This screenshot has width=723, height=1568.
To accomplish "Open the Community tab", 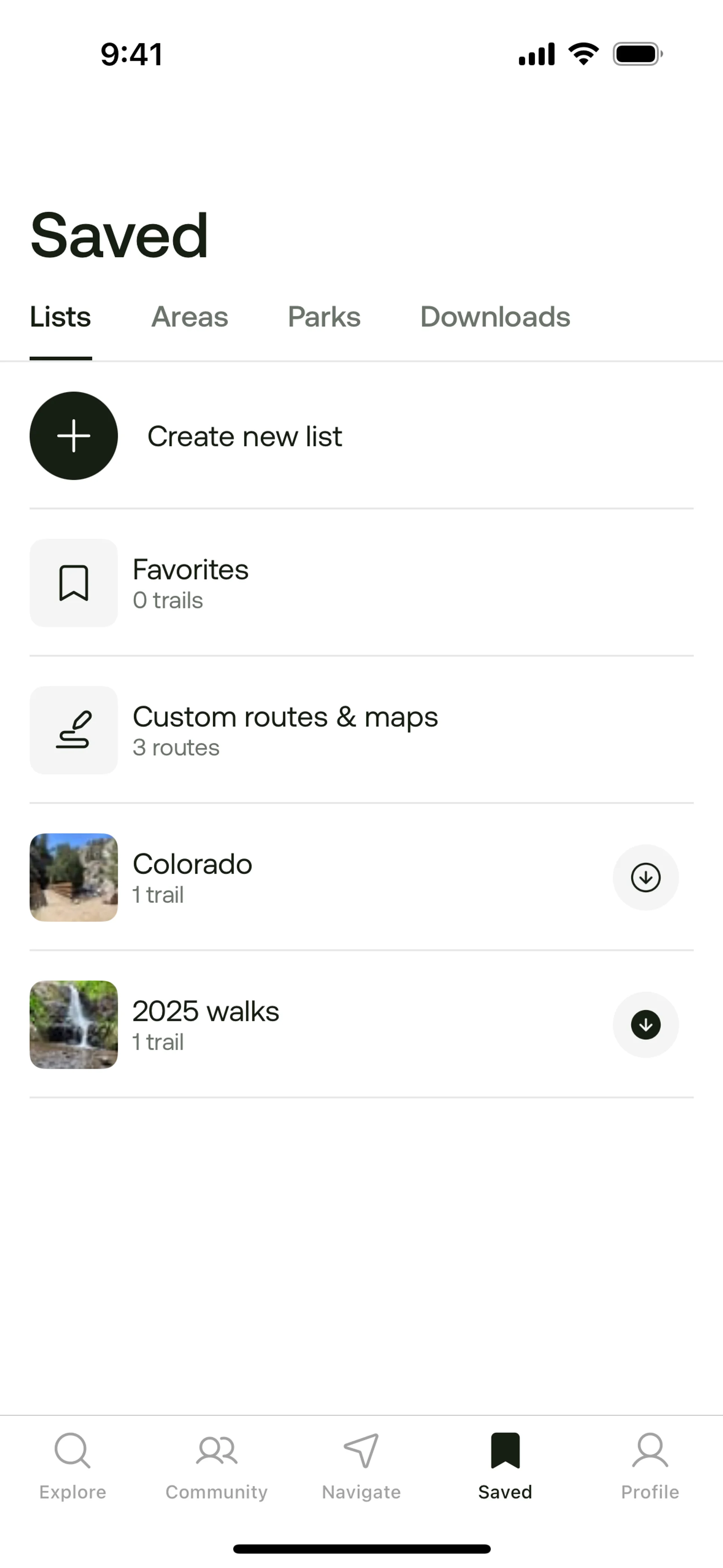I will point(217,1466).
